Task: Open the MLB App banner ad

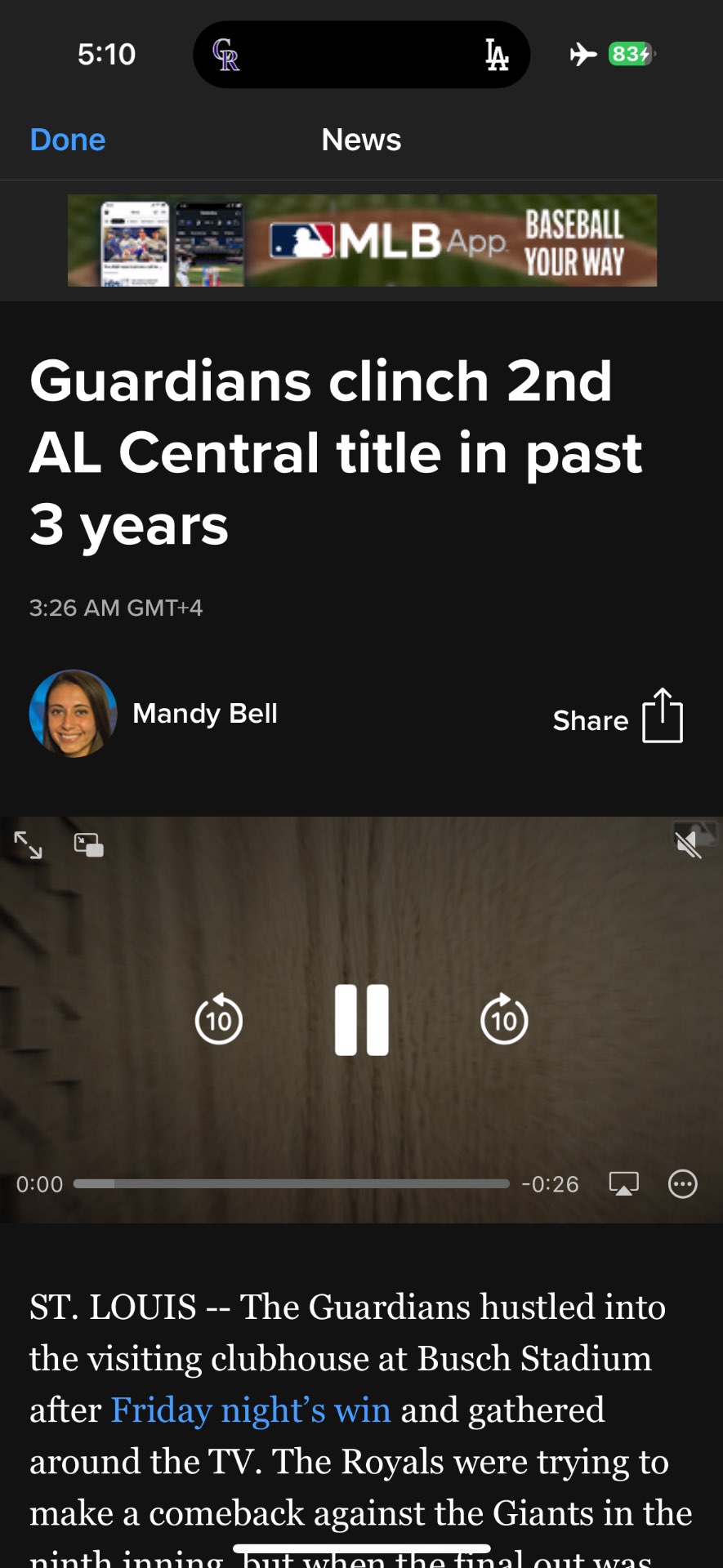Action: click(362, 240)
